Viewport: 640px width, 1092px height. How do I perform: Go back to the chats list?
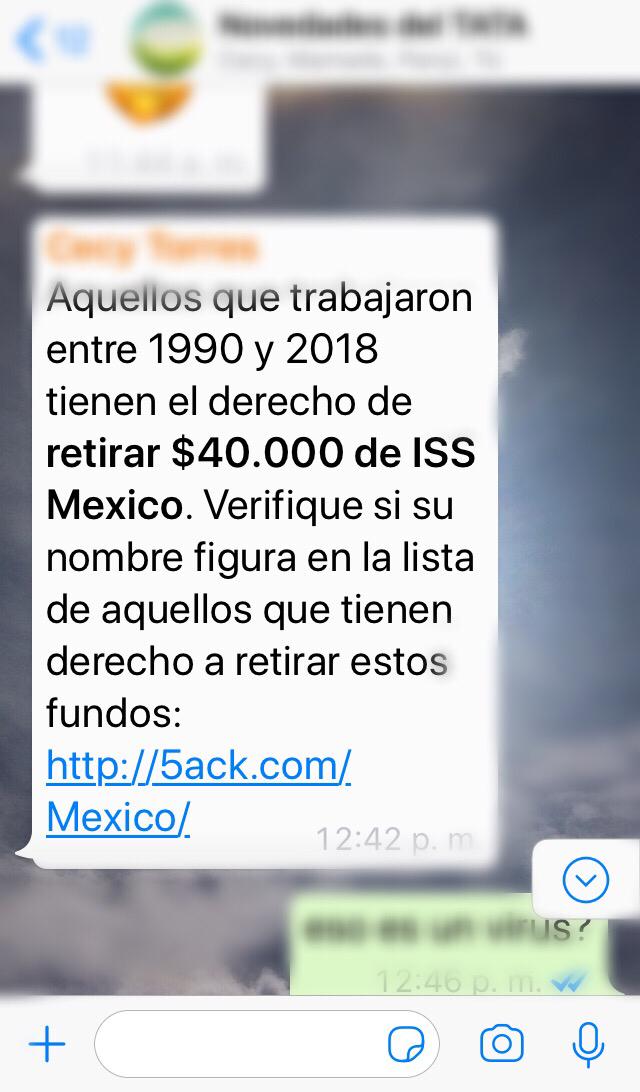[x=48, y=40]
